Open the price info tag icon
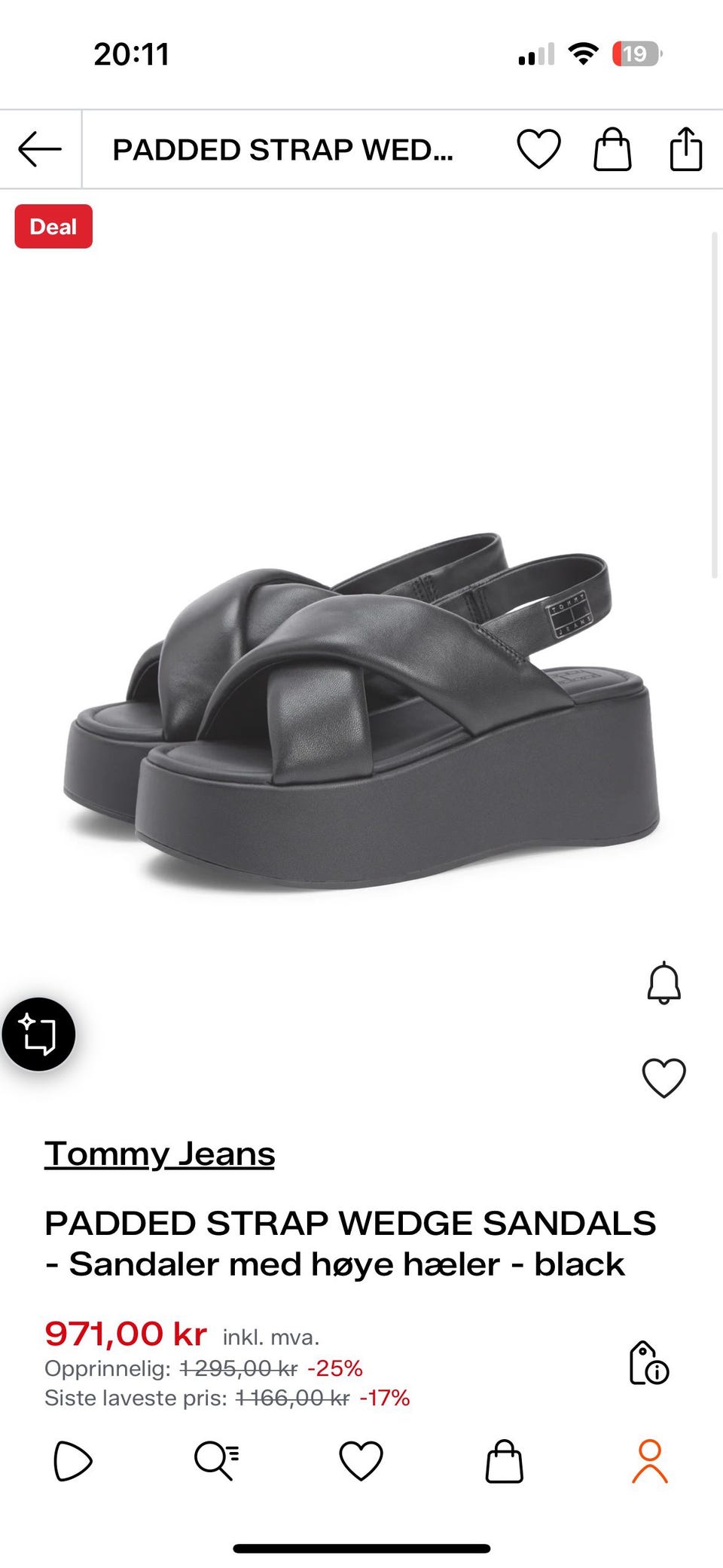This screenshot has width=723, height=1568. (x=648, y=1362)
